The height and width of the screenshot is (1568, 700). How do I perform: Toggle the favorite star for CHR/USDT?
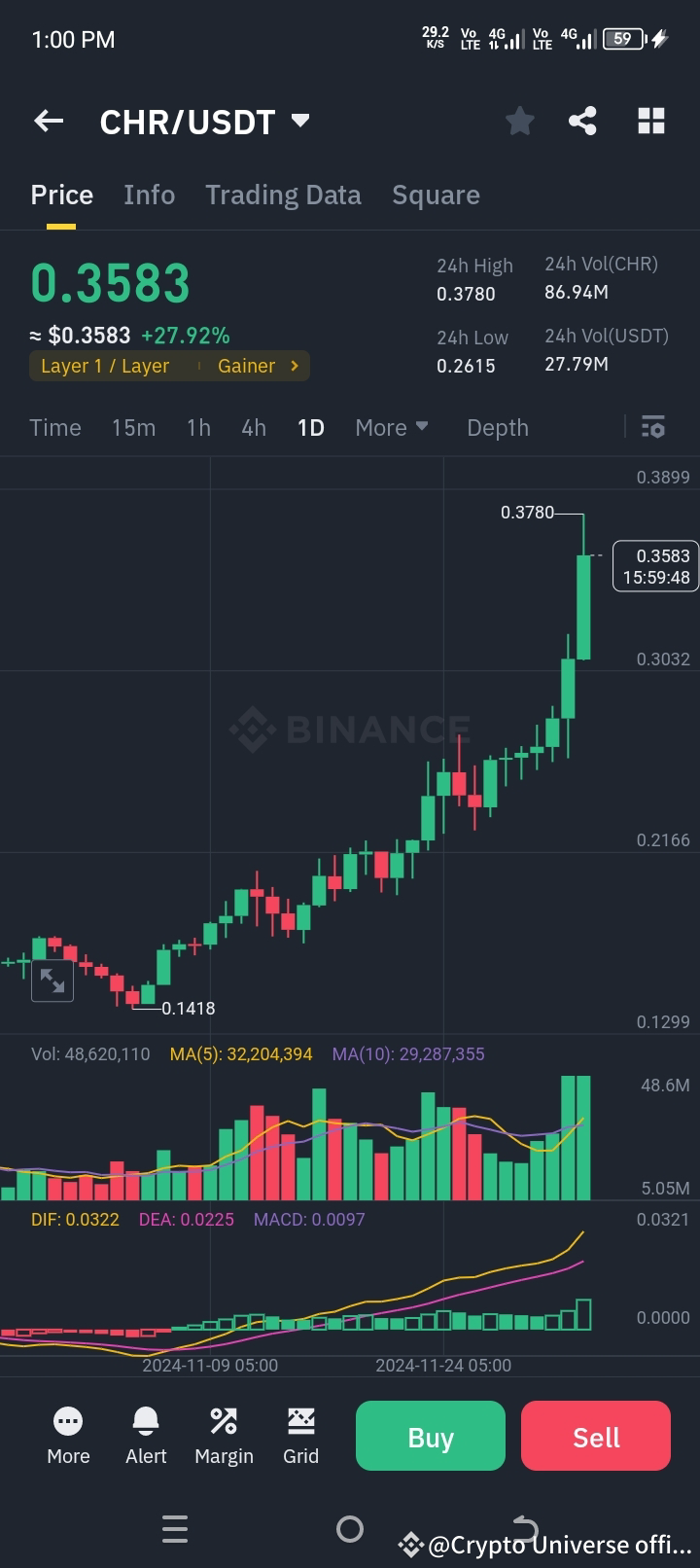519,121
